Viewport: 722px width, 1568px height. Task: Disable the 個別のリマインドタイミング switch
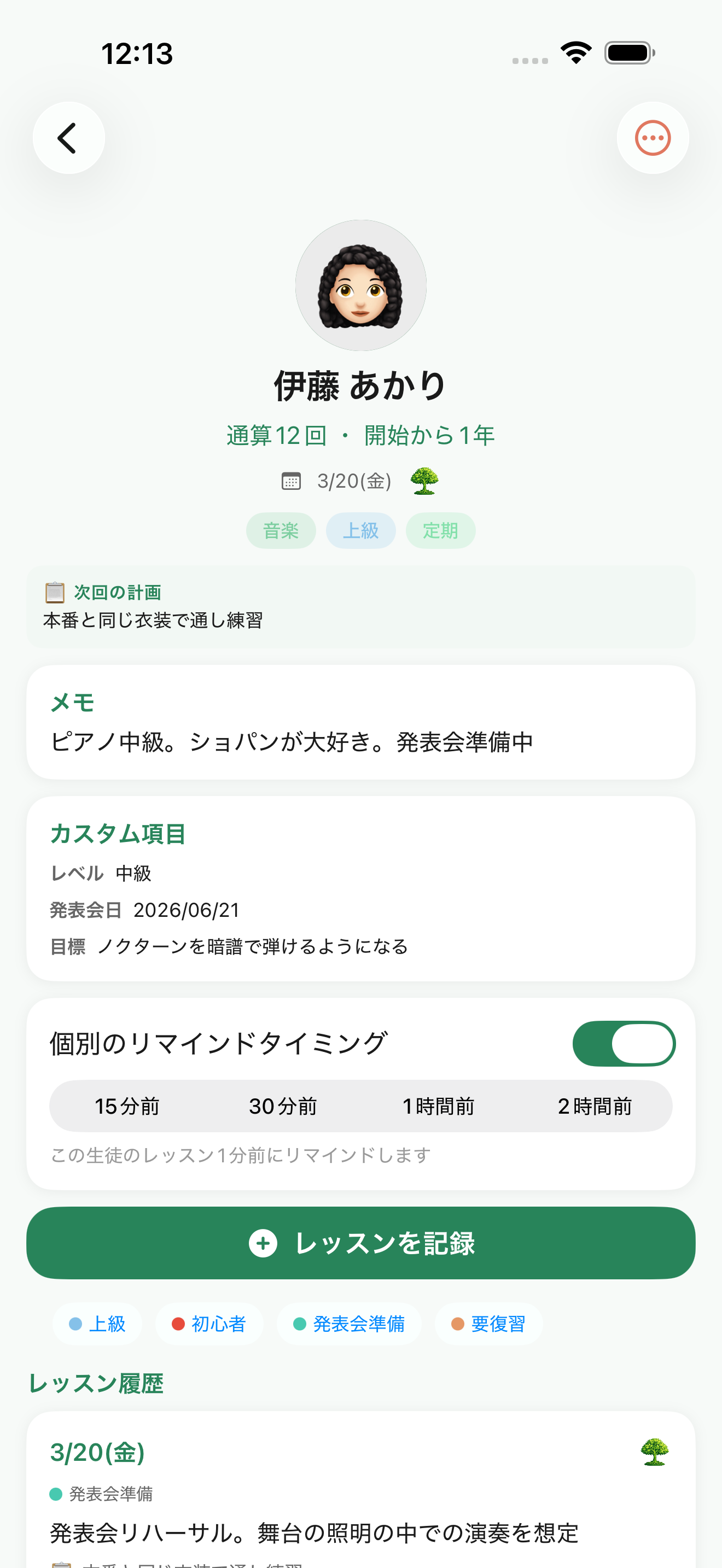624,1043
